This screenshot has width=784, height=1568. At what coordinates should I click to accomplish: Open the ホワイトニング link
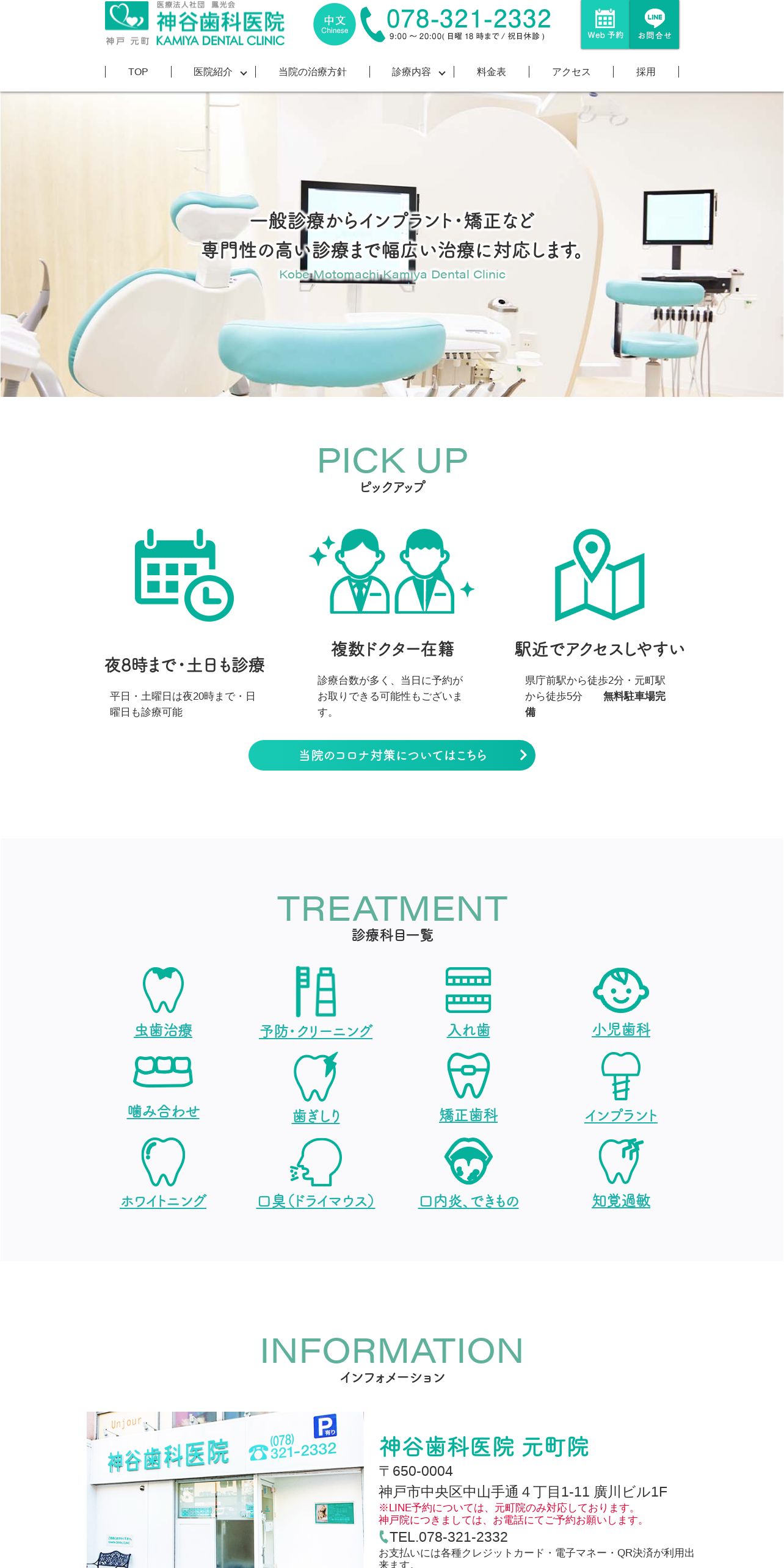[163, 1201]
